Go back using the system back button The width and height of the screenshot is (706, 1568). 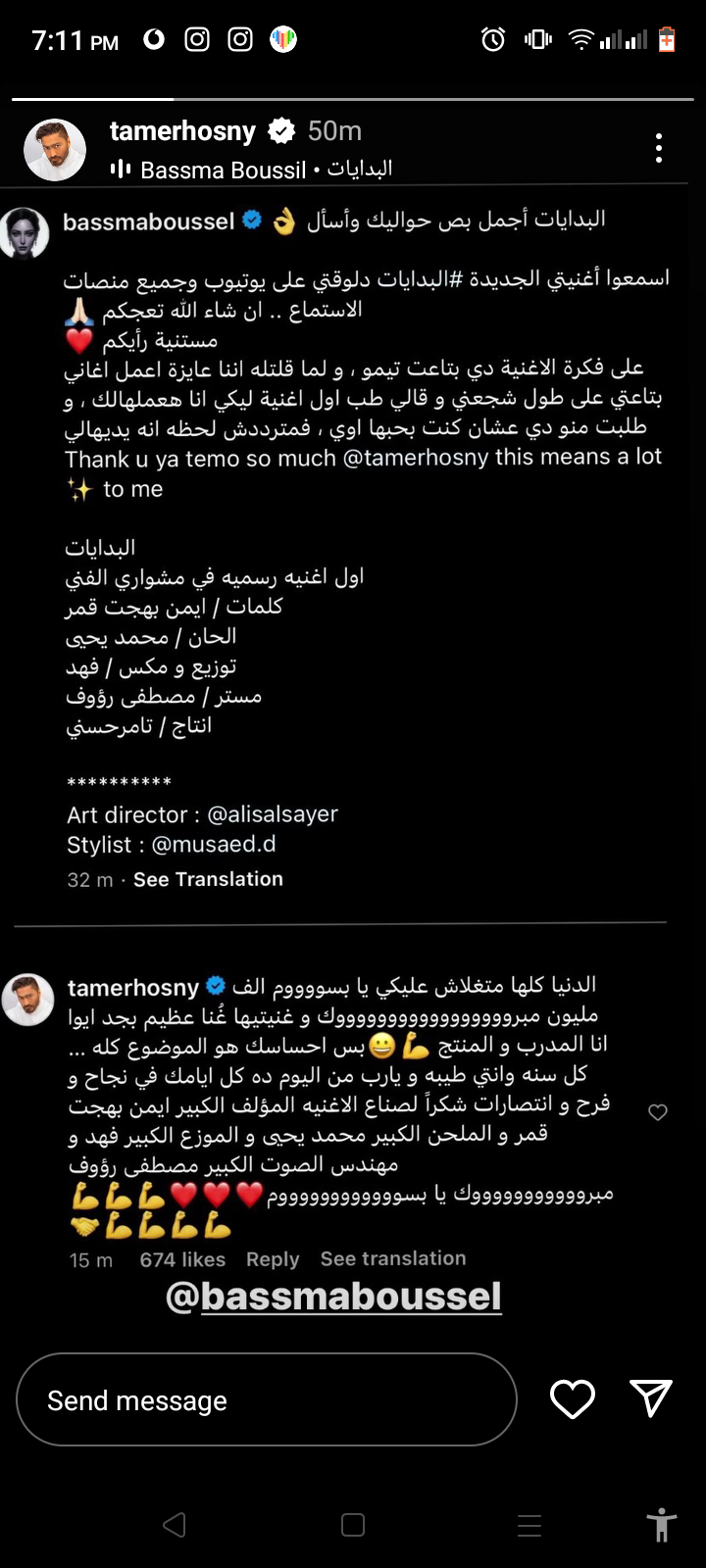[x=175, y=1525]
